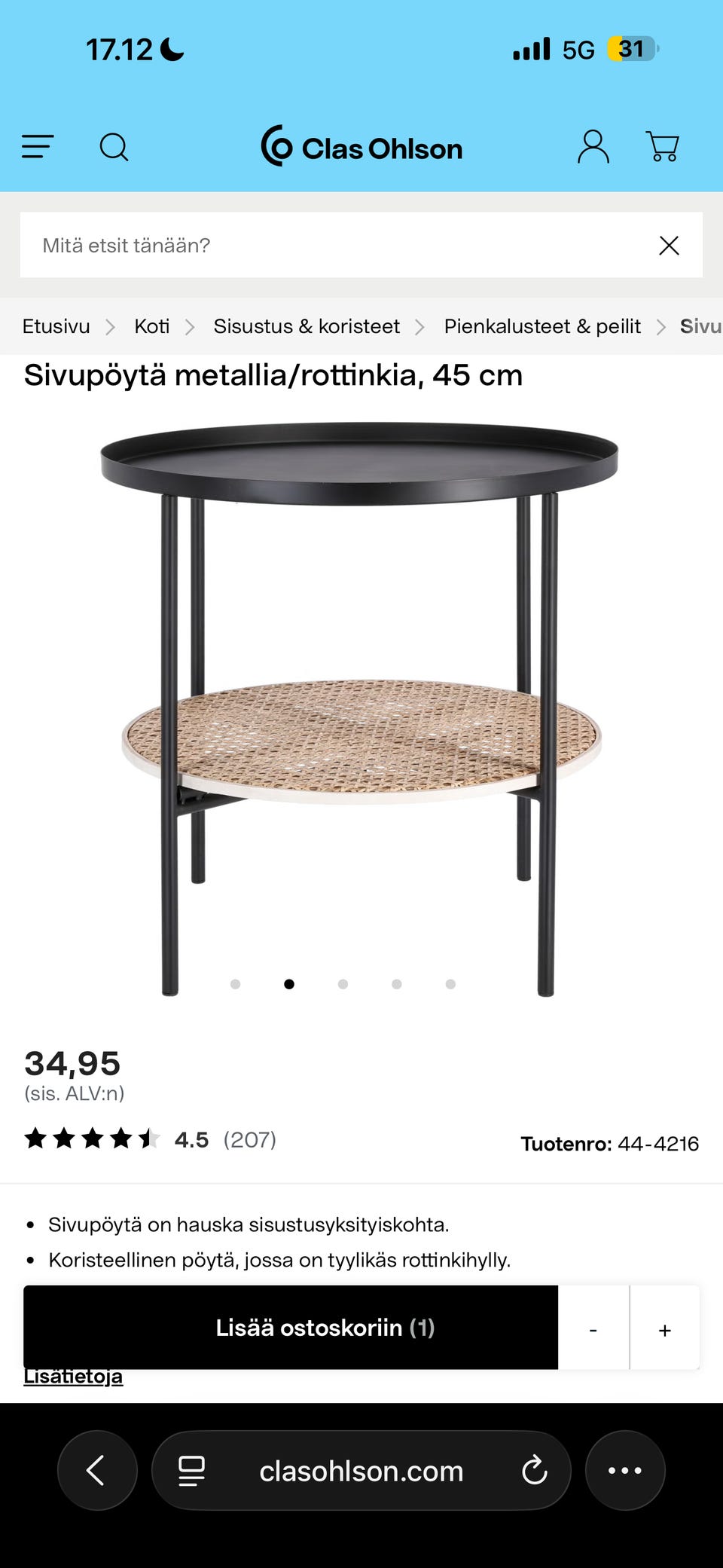
Task: Open Pienkalusteet & peilit breadcrumb
Action: 542,326
